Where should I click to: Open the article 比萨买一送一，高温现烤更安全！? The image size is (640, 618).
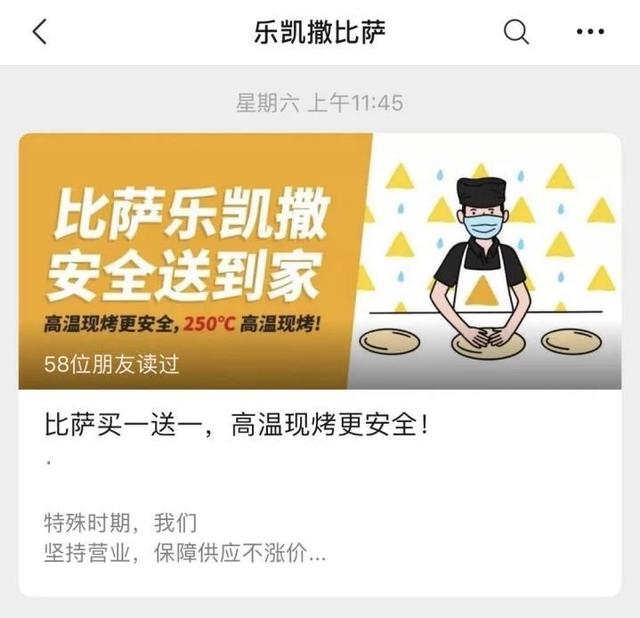[x=240, y=425]
